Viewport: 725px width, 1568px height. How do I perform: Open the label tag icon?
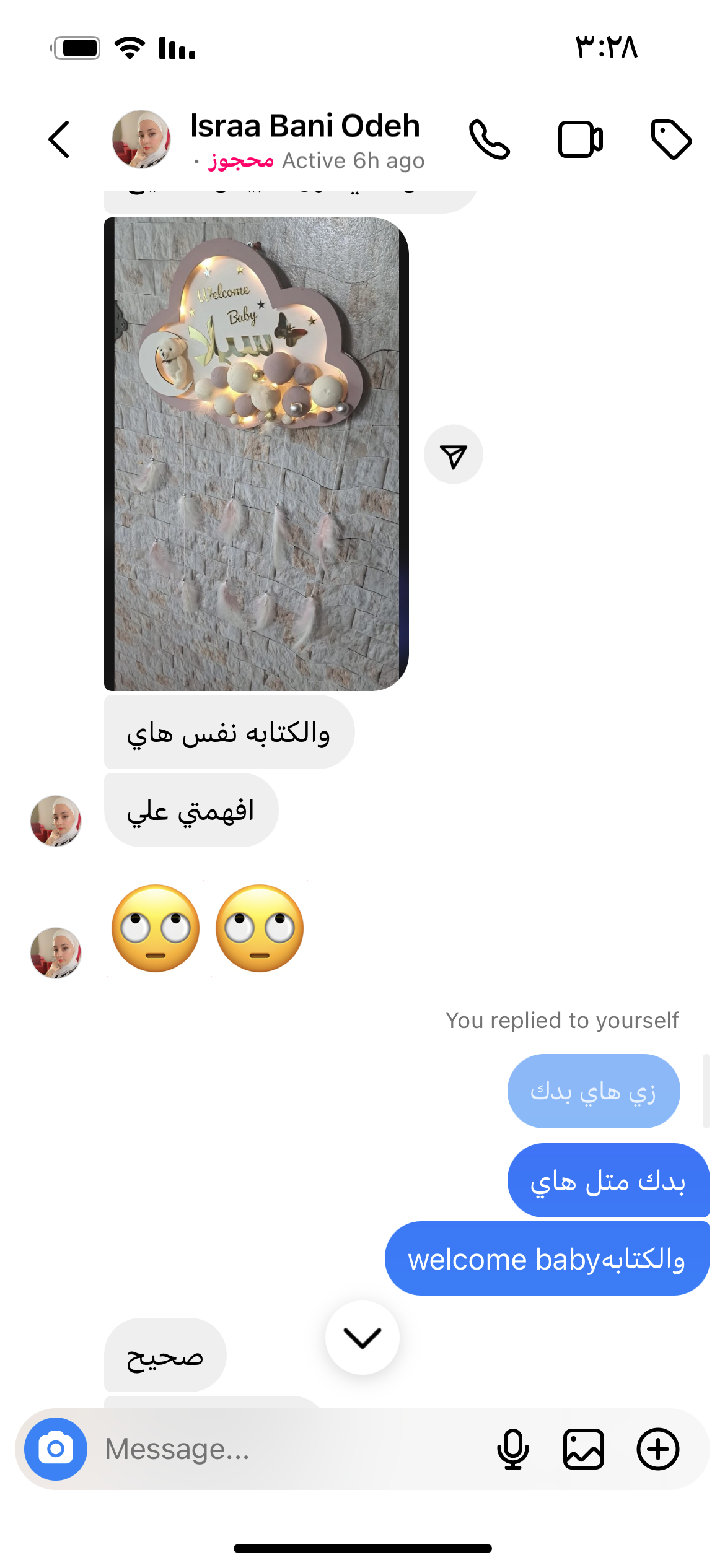[670, 139]
